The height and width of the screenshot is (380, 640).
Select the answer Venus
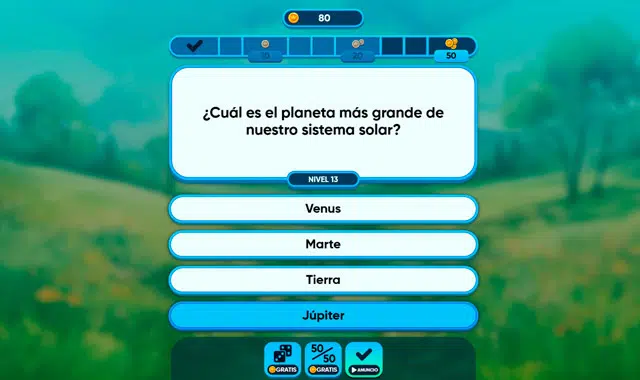[323, 209]
